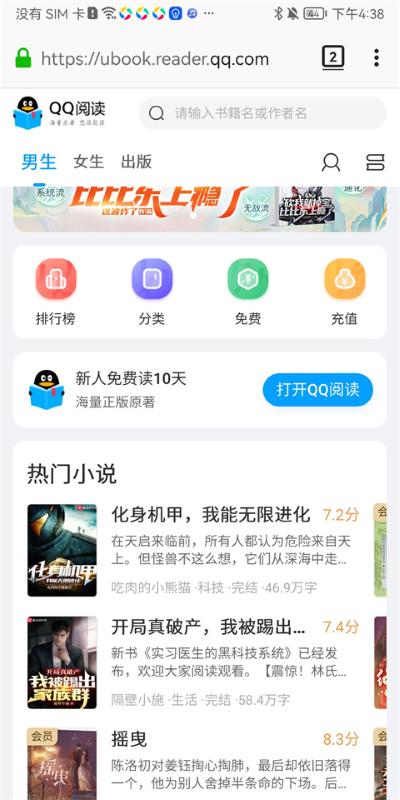Open 分类 categories

pyautogui.click(x=152, y=292)
